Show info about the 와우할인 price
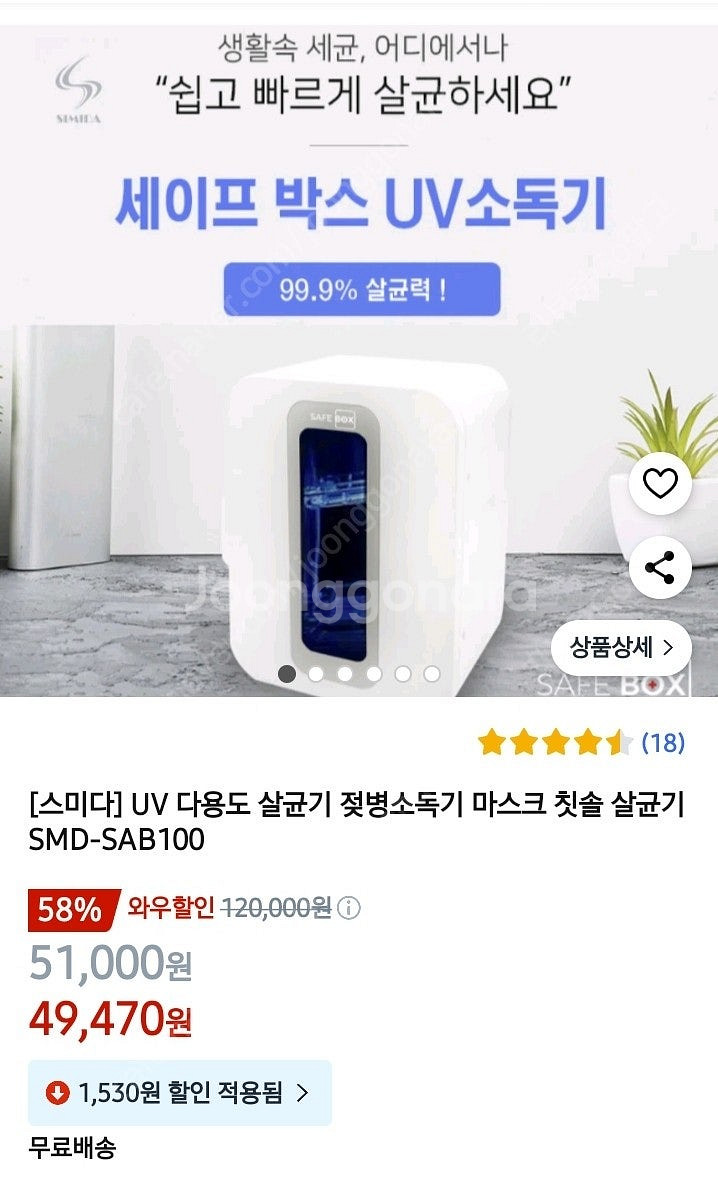Image resolution: width=718 pixels, height=1190 pixels. click(x=348, y=908)
